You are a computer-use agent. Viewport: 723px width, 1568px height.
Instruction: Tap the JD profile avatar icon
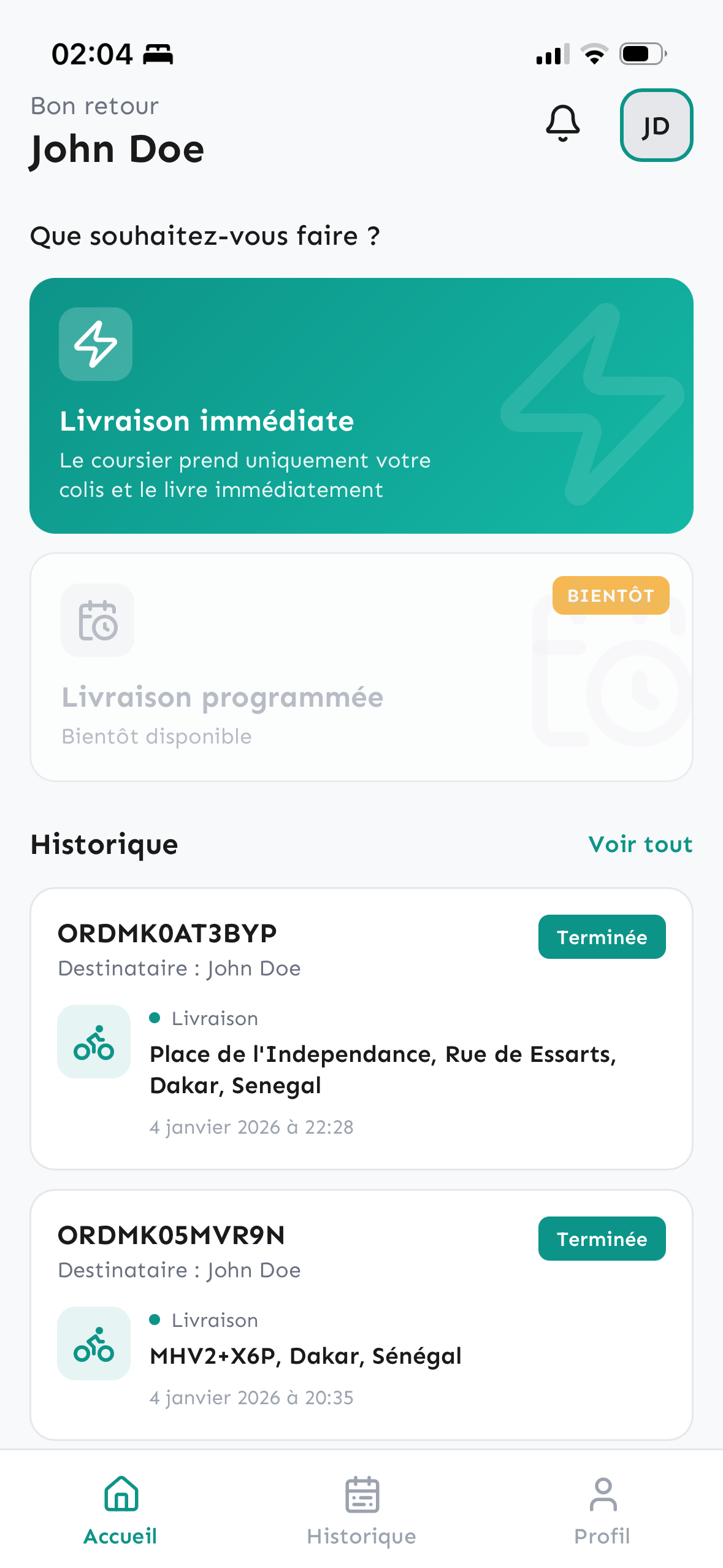[x=656, y=125]
